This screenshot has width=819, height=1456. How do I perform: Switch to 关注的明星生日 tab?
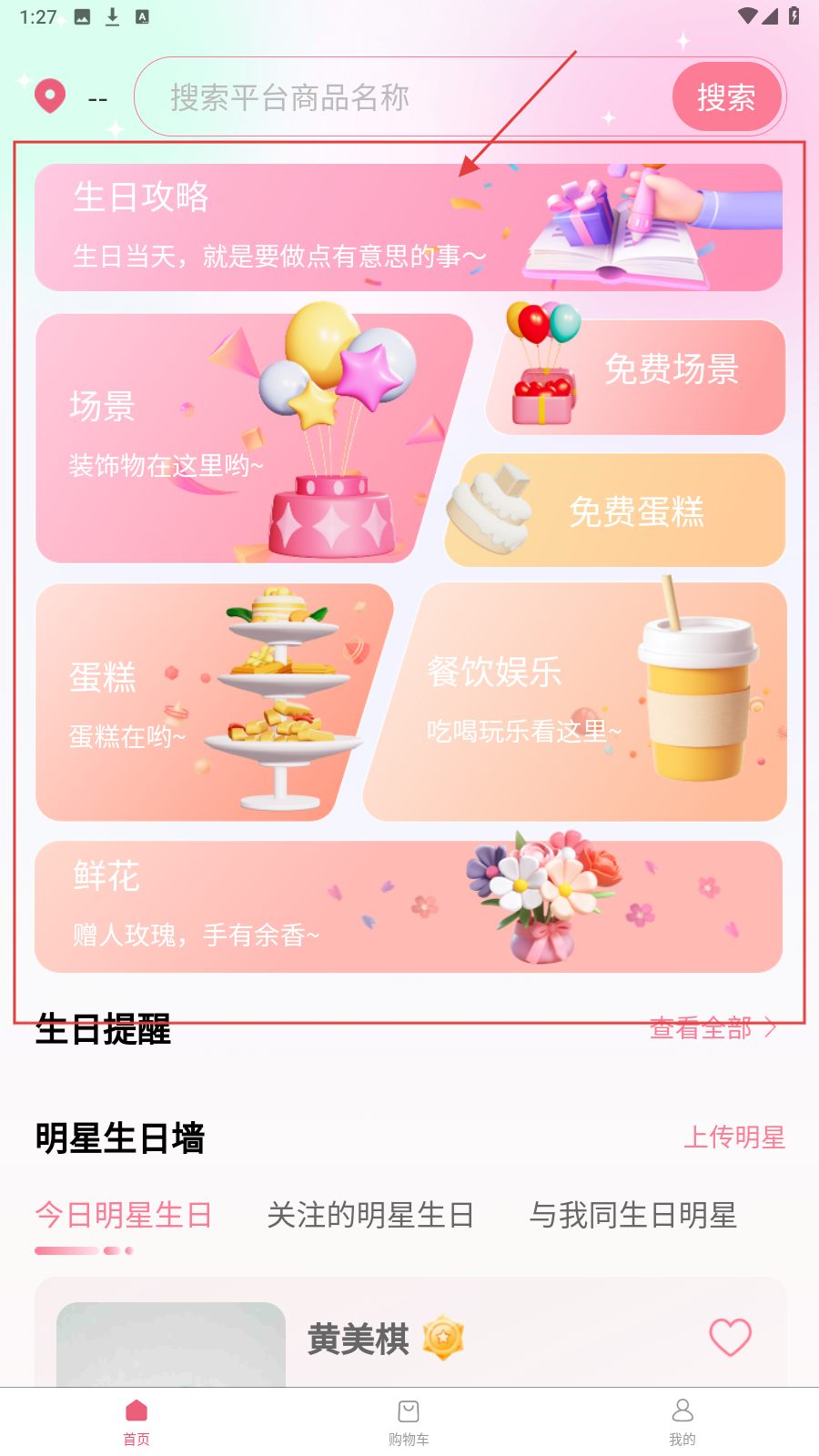[370, 1215]
